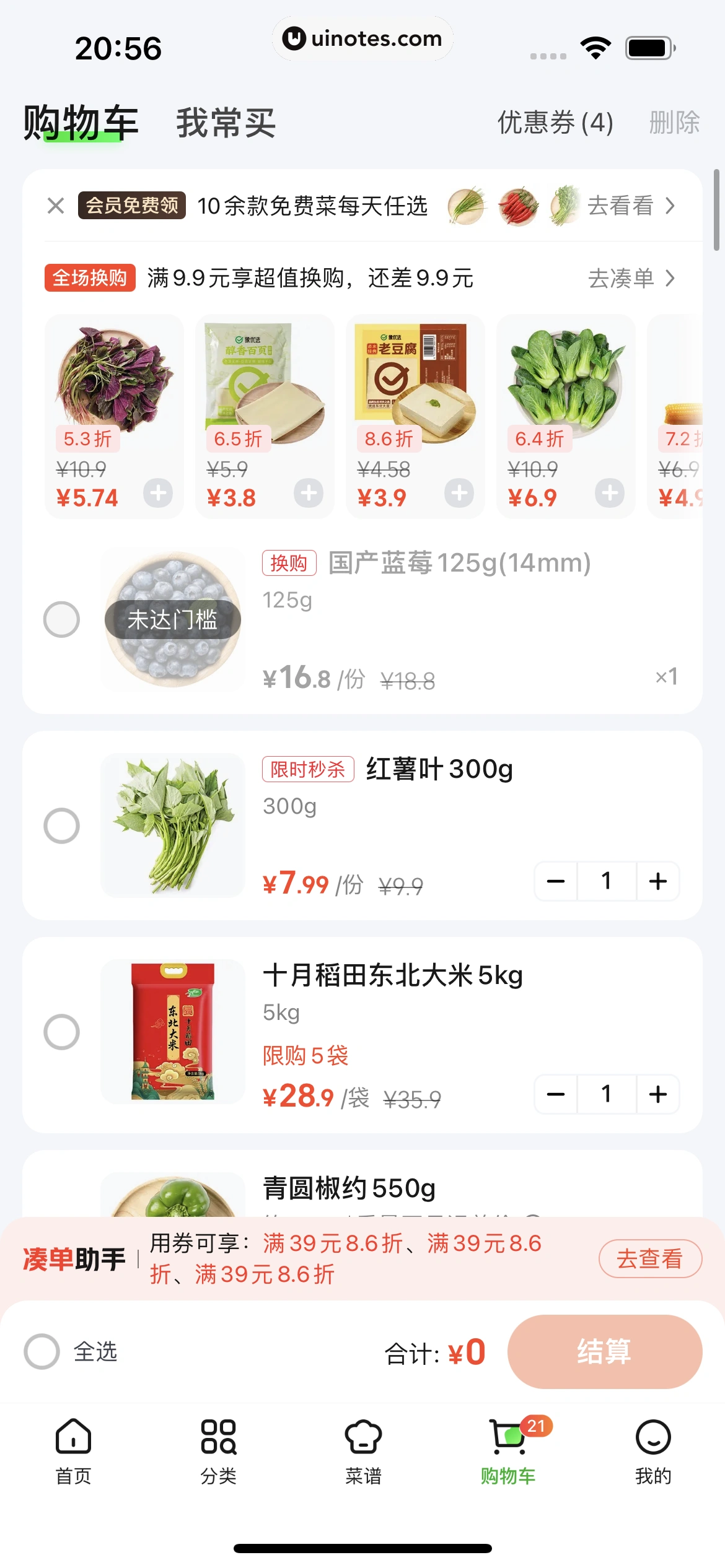Tap the 结算 checkout button
This screenshot has height=1568, width=725.
(x=604, y=1351)
